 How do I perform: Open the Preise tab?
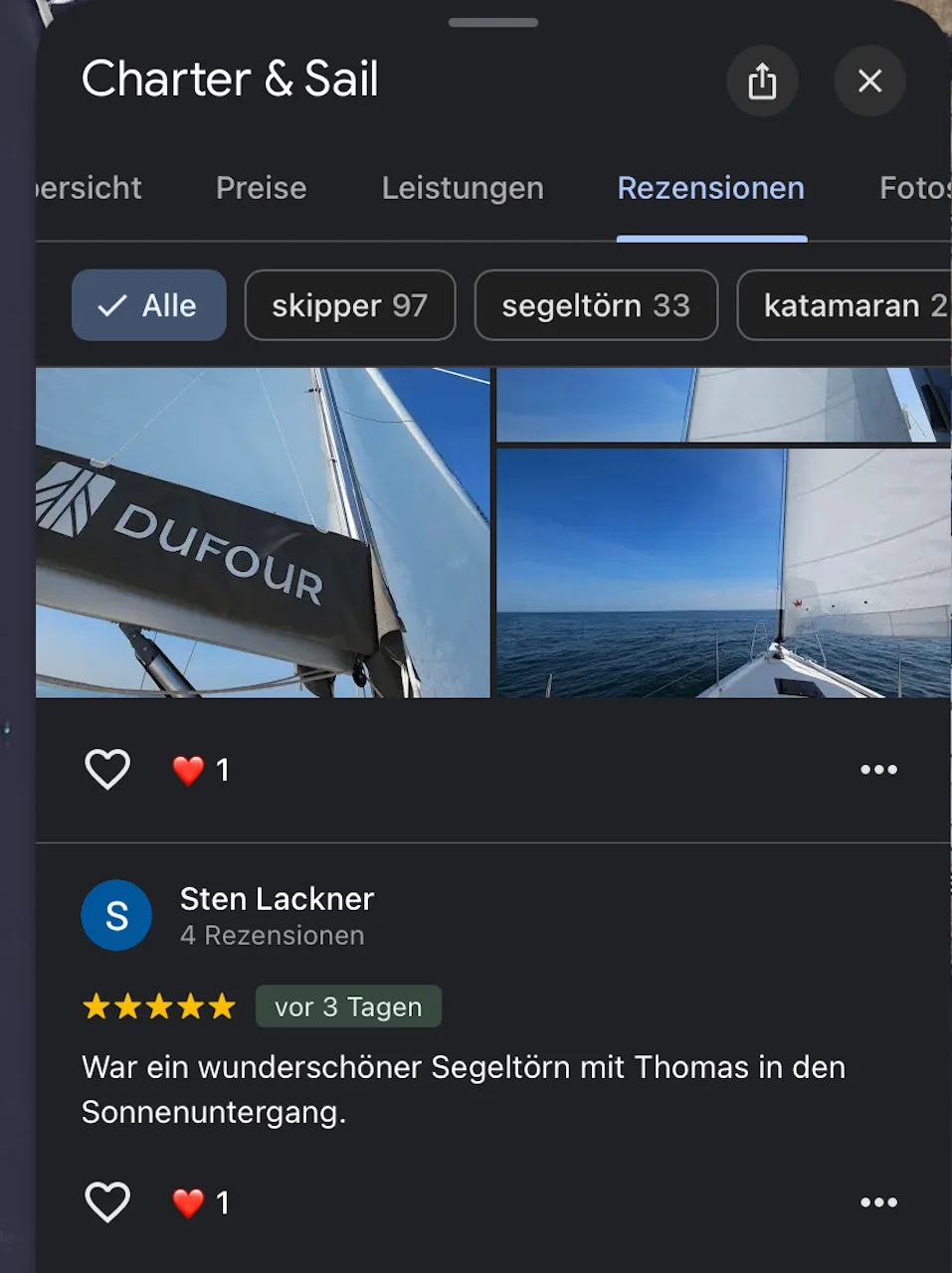[261, 189]
